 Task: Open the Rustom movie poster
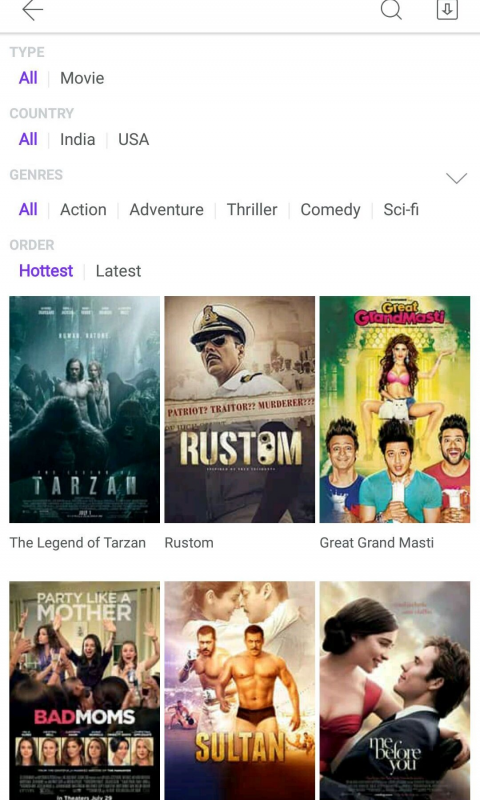tap(240, 409)
